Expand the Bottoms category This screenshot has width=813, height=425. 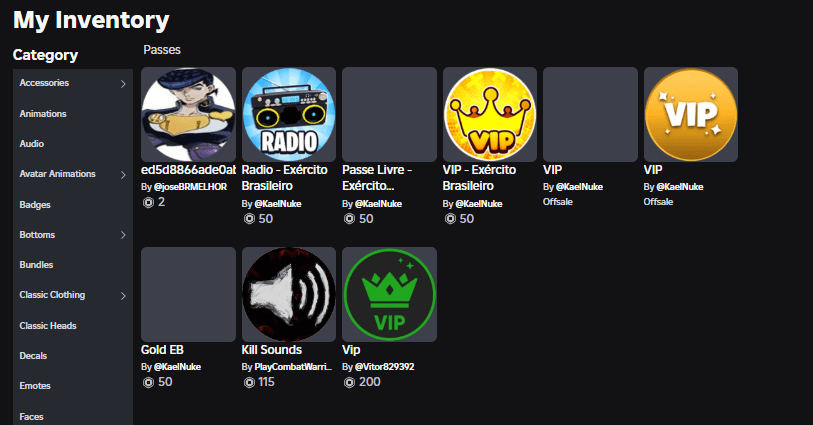pos(72,235)
